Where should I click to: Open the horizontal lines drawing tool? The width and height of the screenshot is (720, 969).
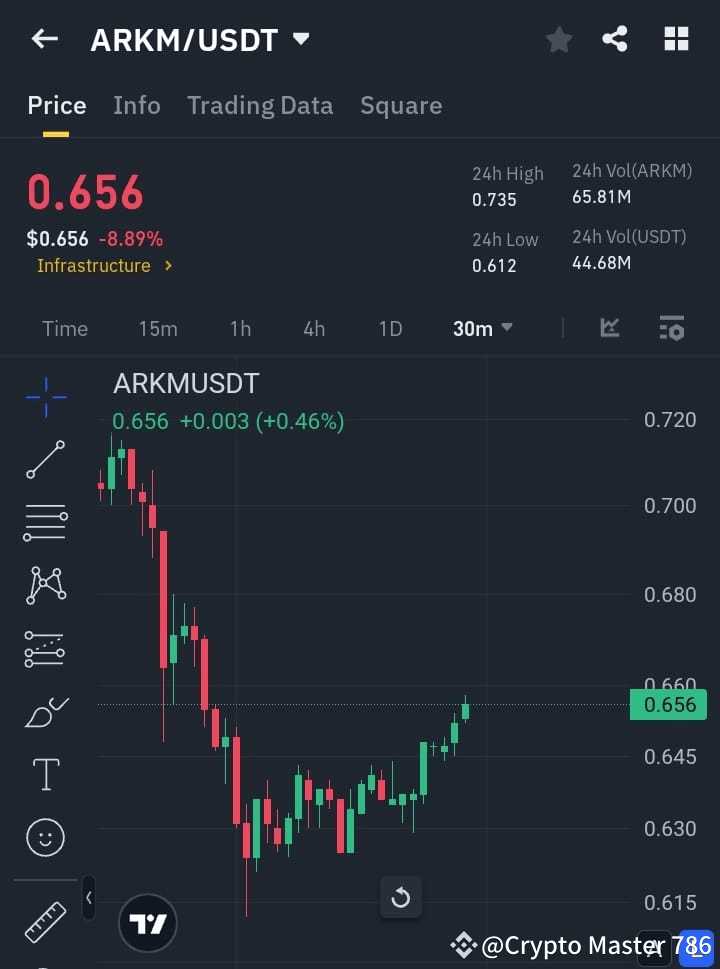coord(44,523)
